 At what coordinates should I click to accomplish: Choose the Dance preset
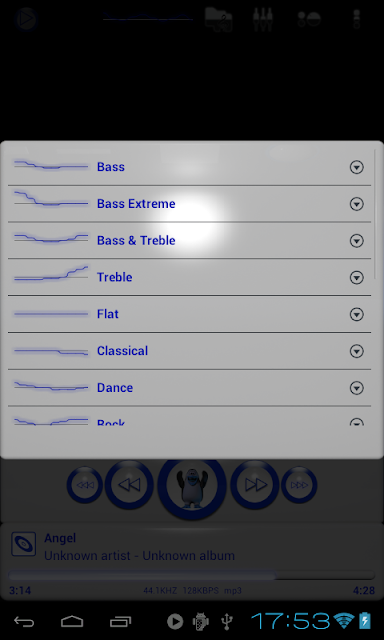click(x=189, y=388)
